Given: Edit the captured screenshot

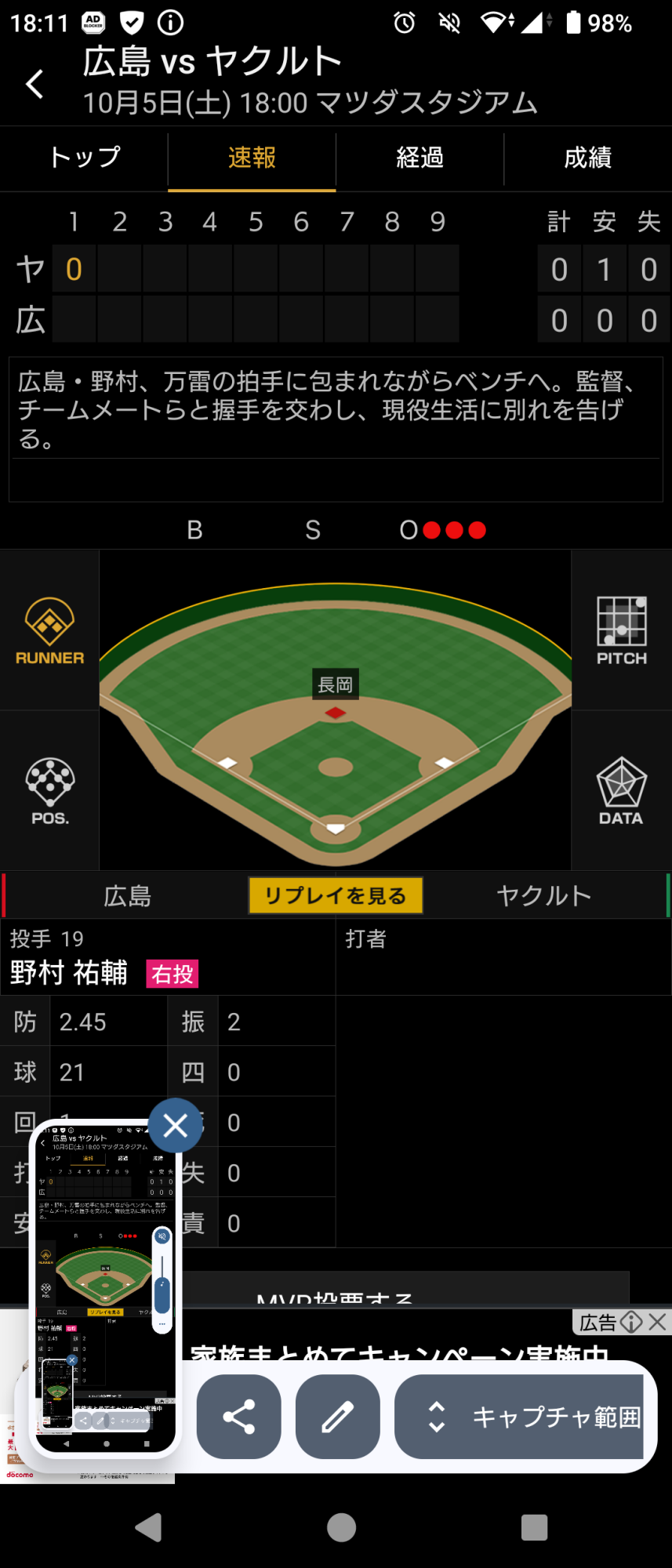Looking at the screenshot, I should tap(337, 1417).
